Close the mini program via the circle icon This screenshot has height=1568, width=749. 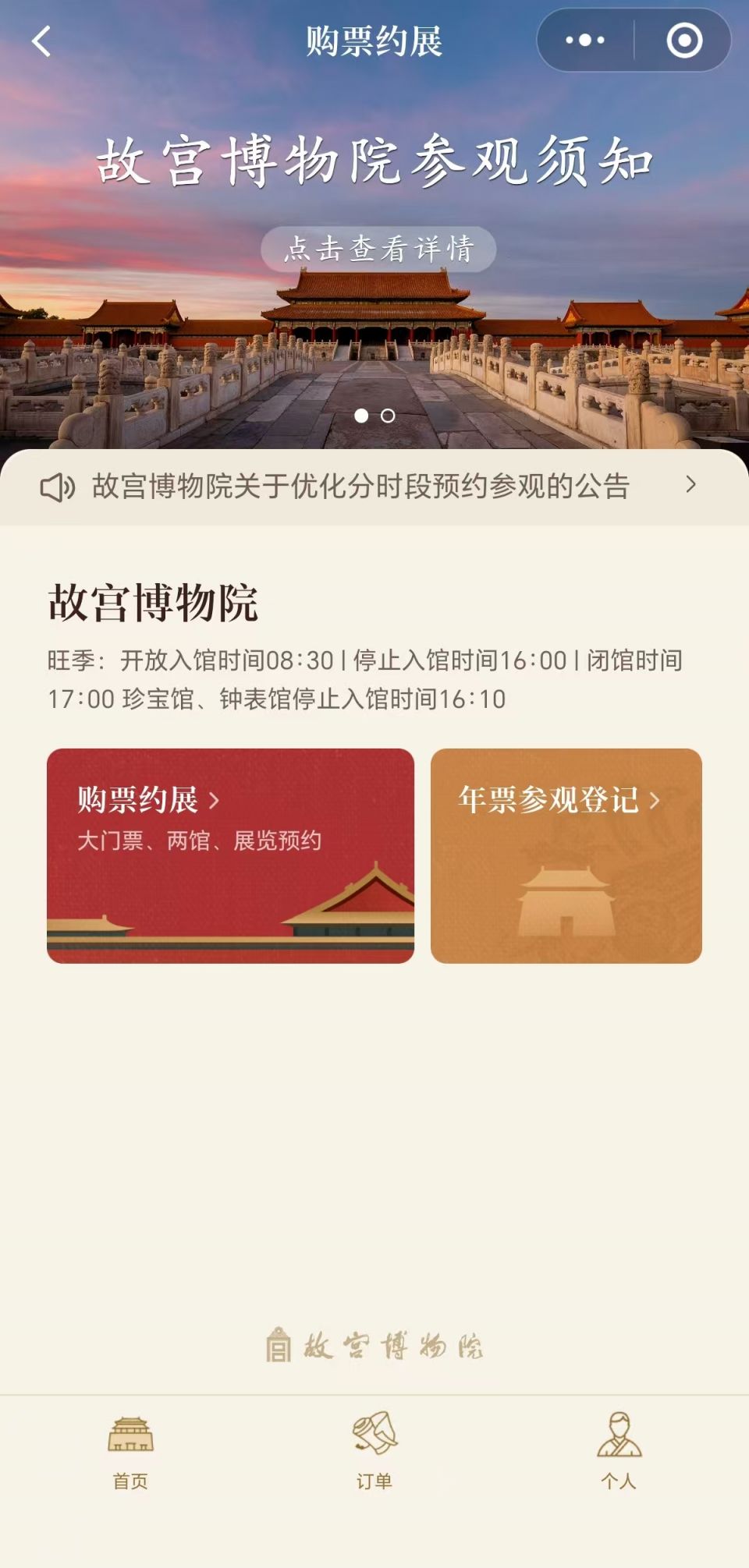pos(684,41)
